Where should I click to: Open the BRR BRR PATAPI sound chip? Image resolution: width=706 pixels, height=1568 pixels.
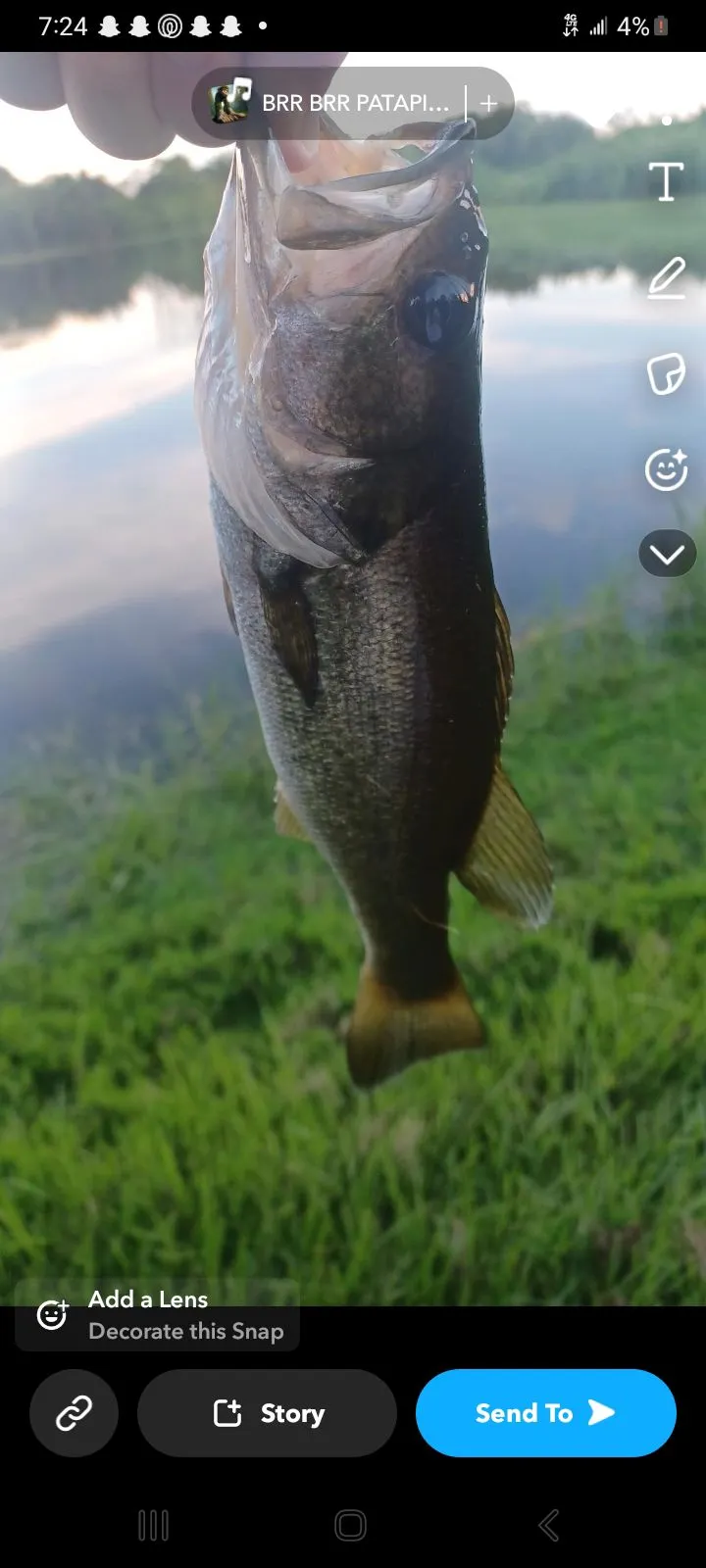(x=333, y=103)
